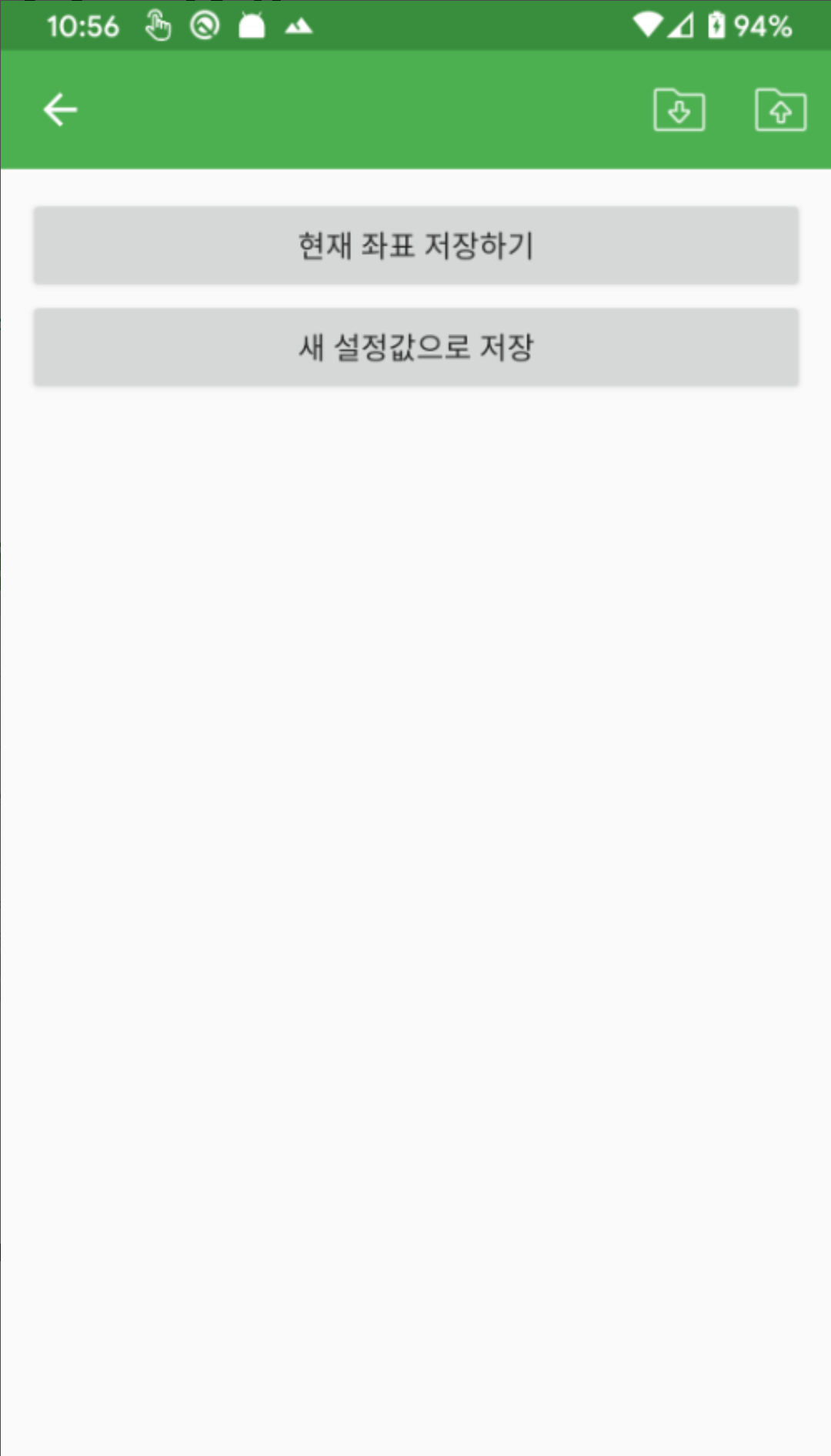831x1456 pixels.
Task: Return to previous screen via back arrow
Action: [60, 109]
